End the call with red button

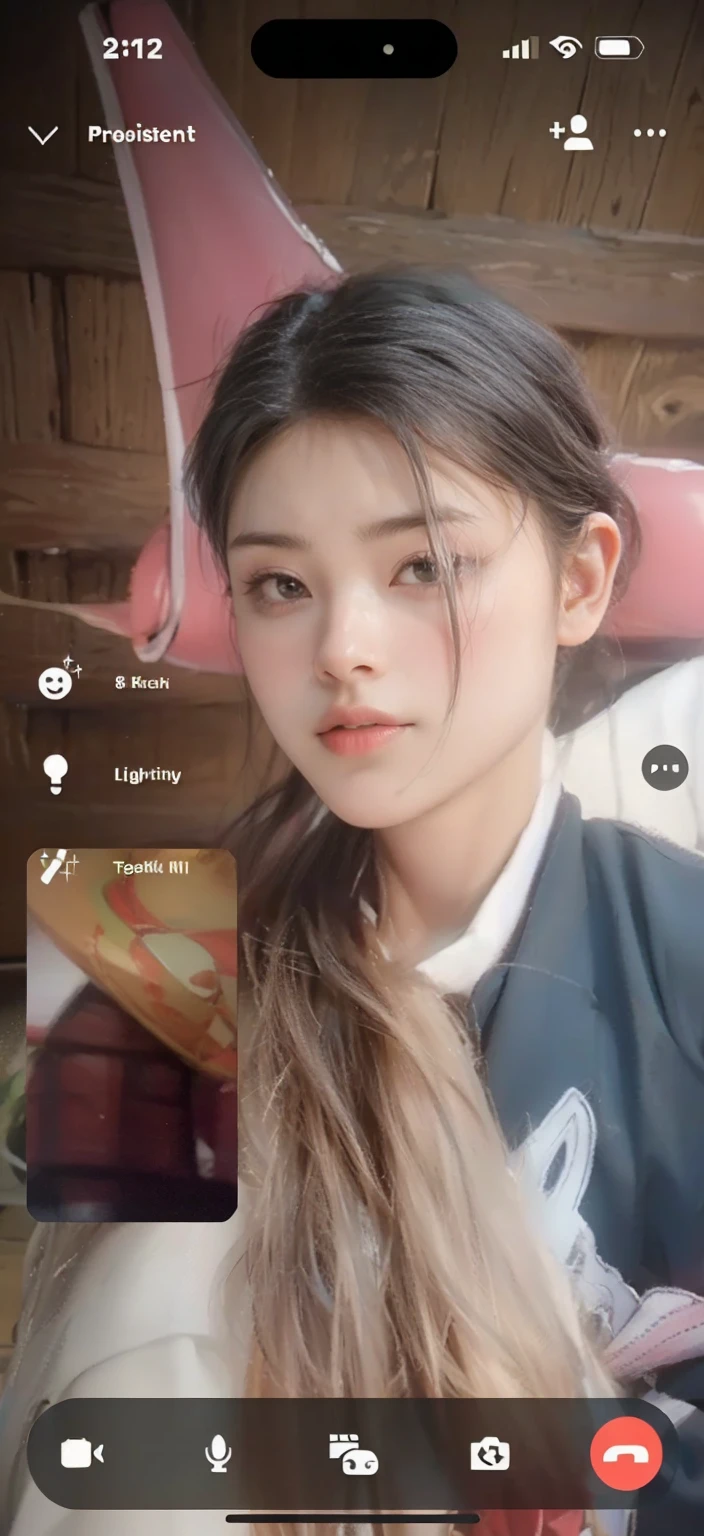point(625,1454)
